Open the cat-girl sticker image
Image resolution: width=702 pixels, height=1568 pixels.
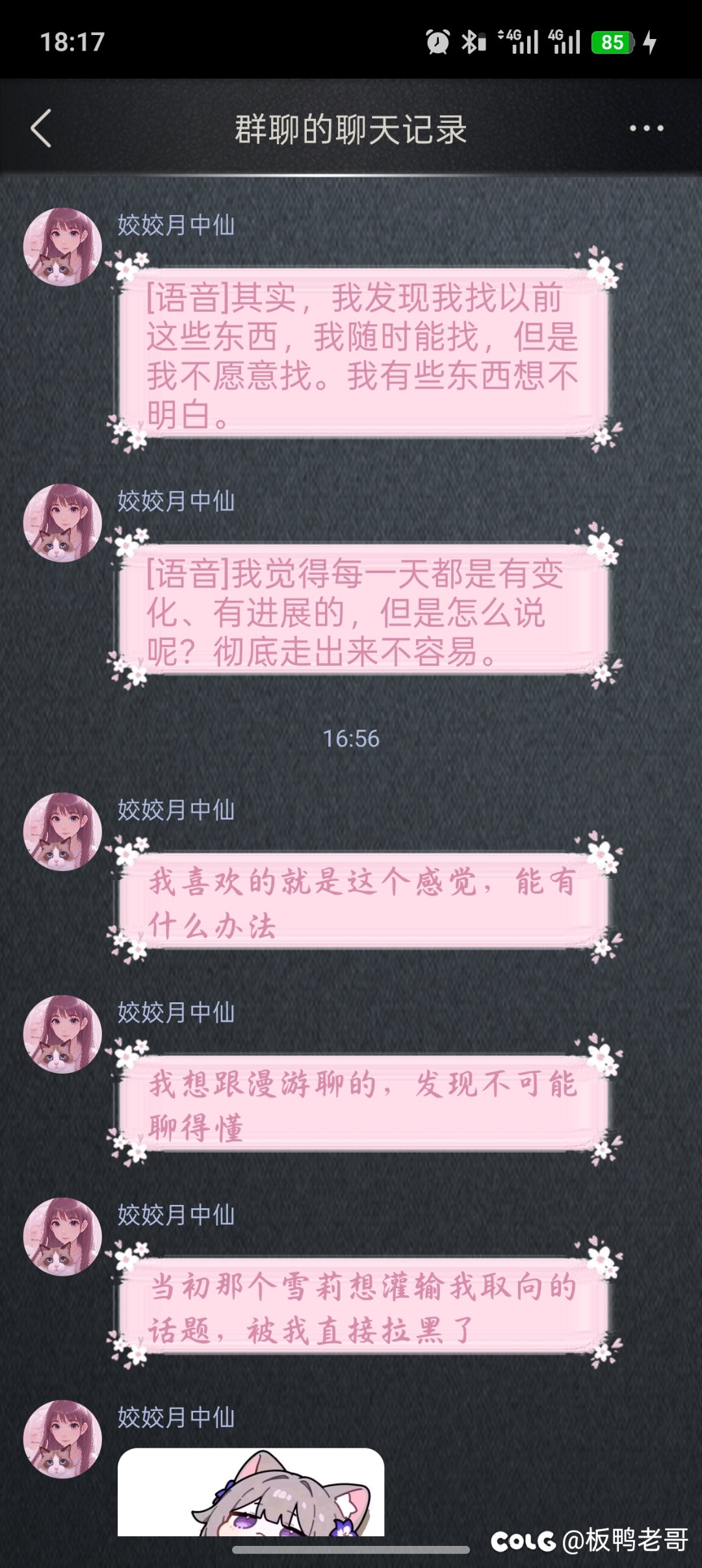coord(251,1493)
